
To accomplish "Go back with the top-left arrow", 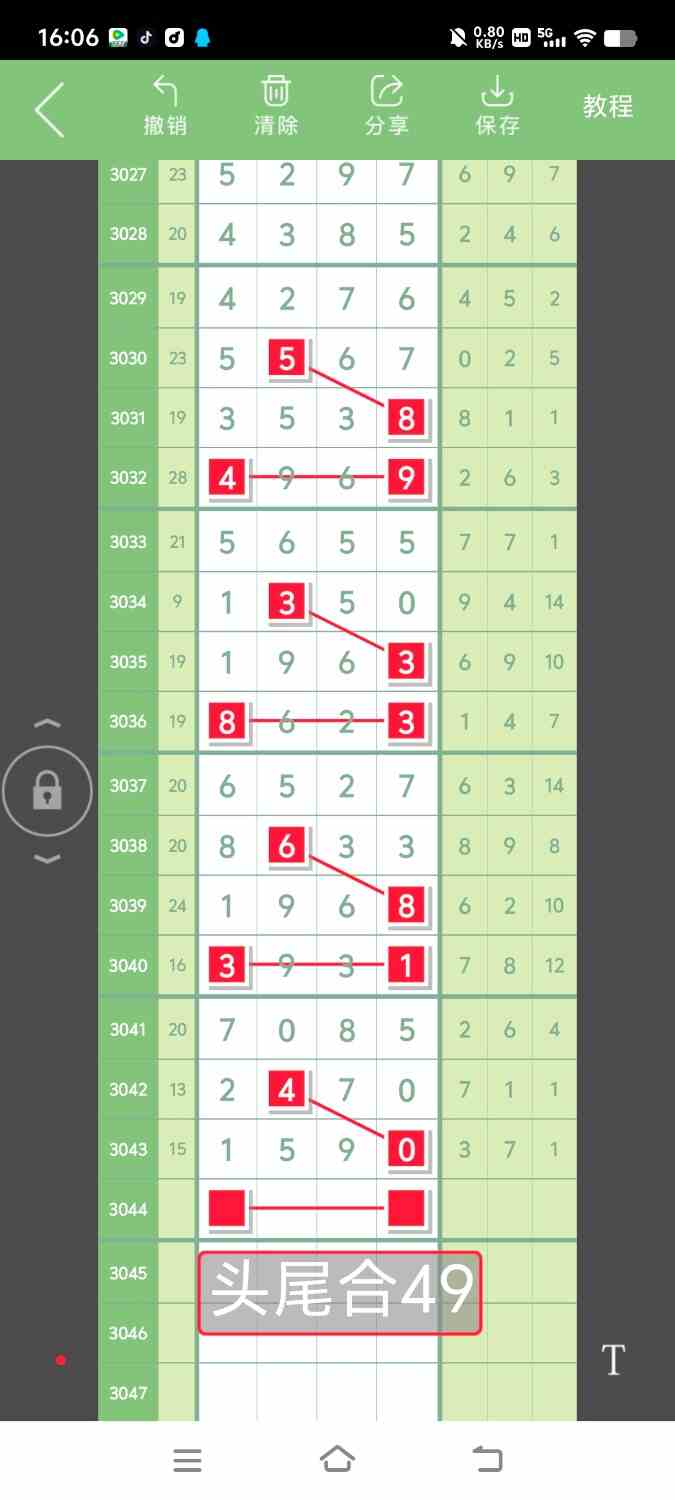I will [x=49, y=109].
